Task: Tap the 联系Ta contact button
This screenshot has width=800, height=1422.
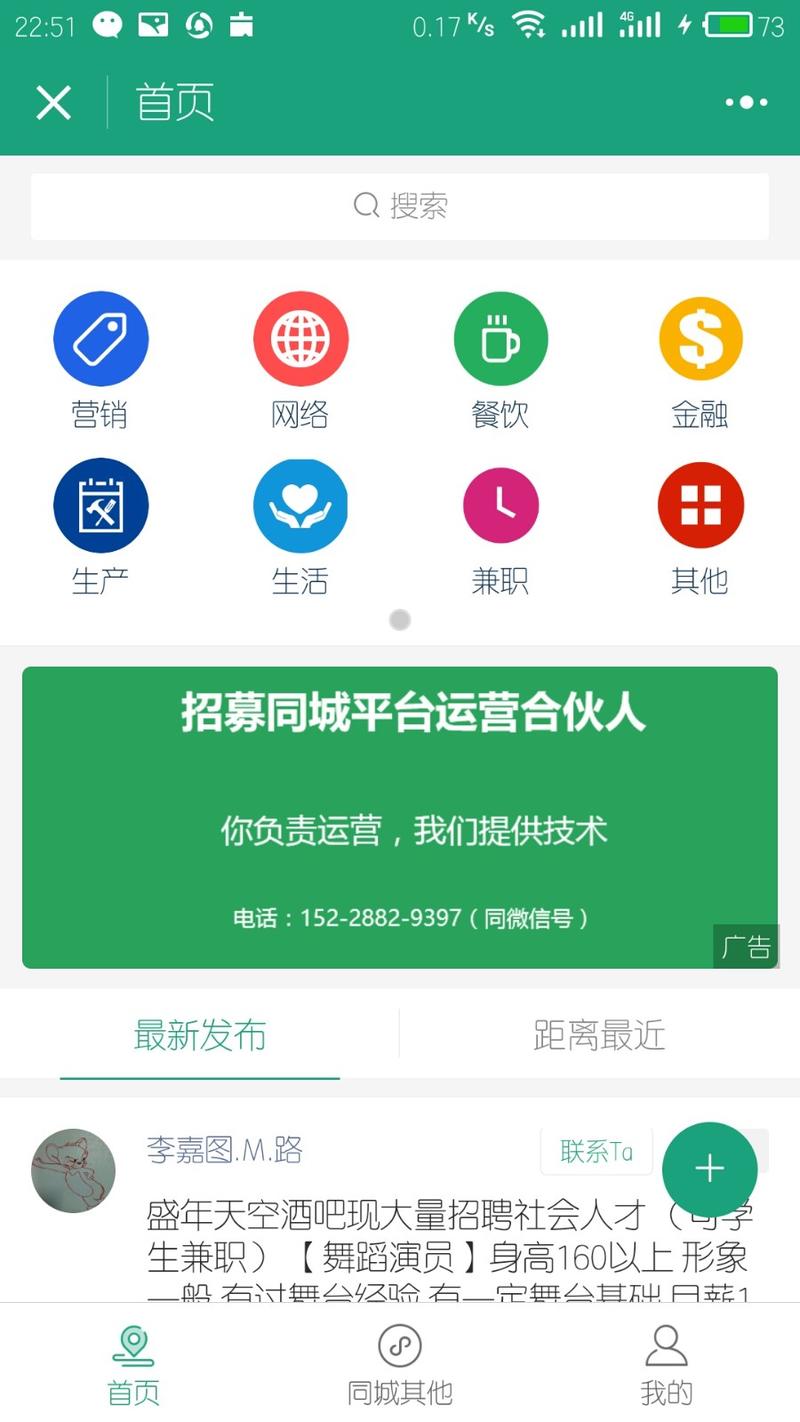Action: coord(597,1152)
